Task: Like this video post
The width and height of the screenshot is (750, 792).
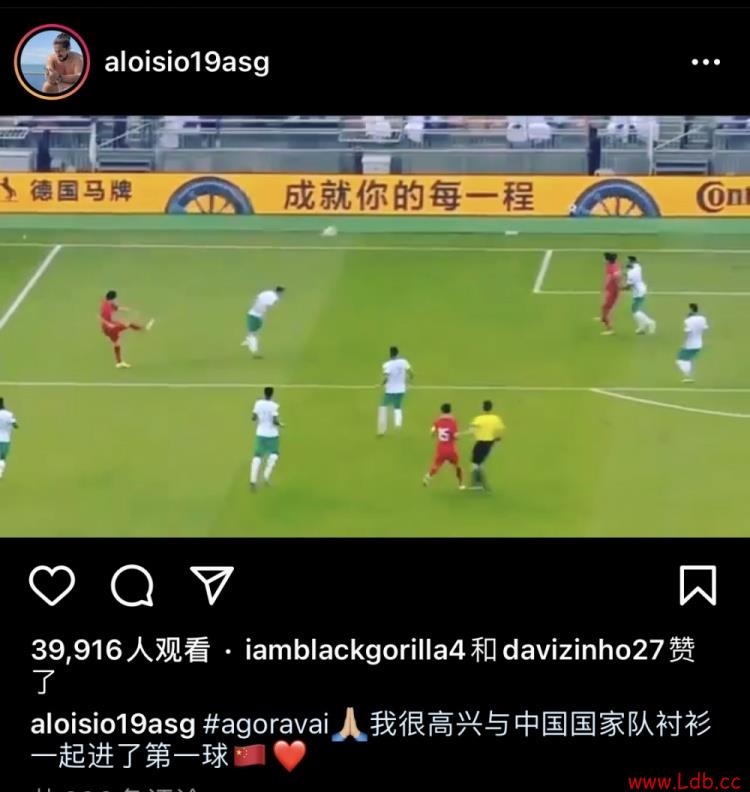Action: (52, 585)
